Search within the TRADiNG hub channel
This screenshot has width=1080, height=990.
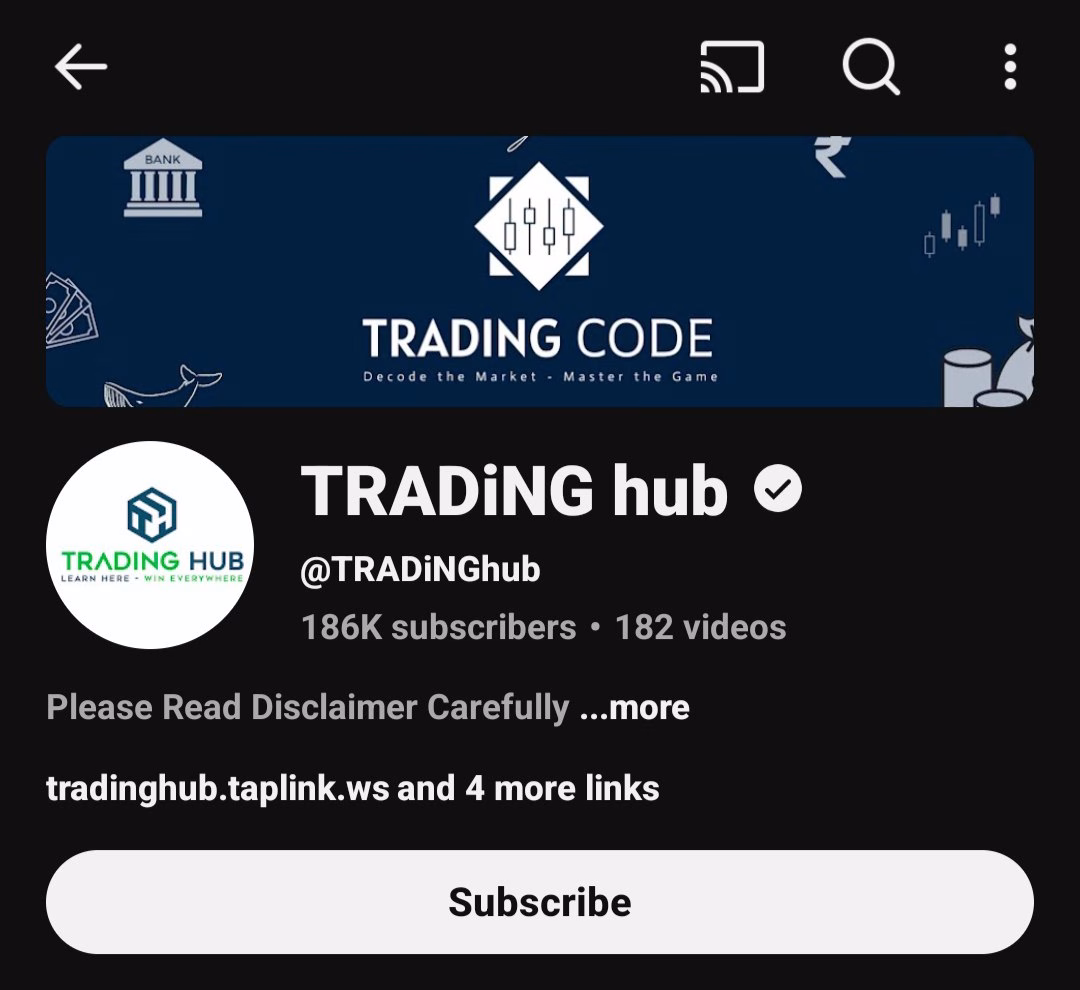pyautogui.click(x=871, y=68)
